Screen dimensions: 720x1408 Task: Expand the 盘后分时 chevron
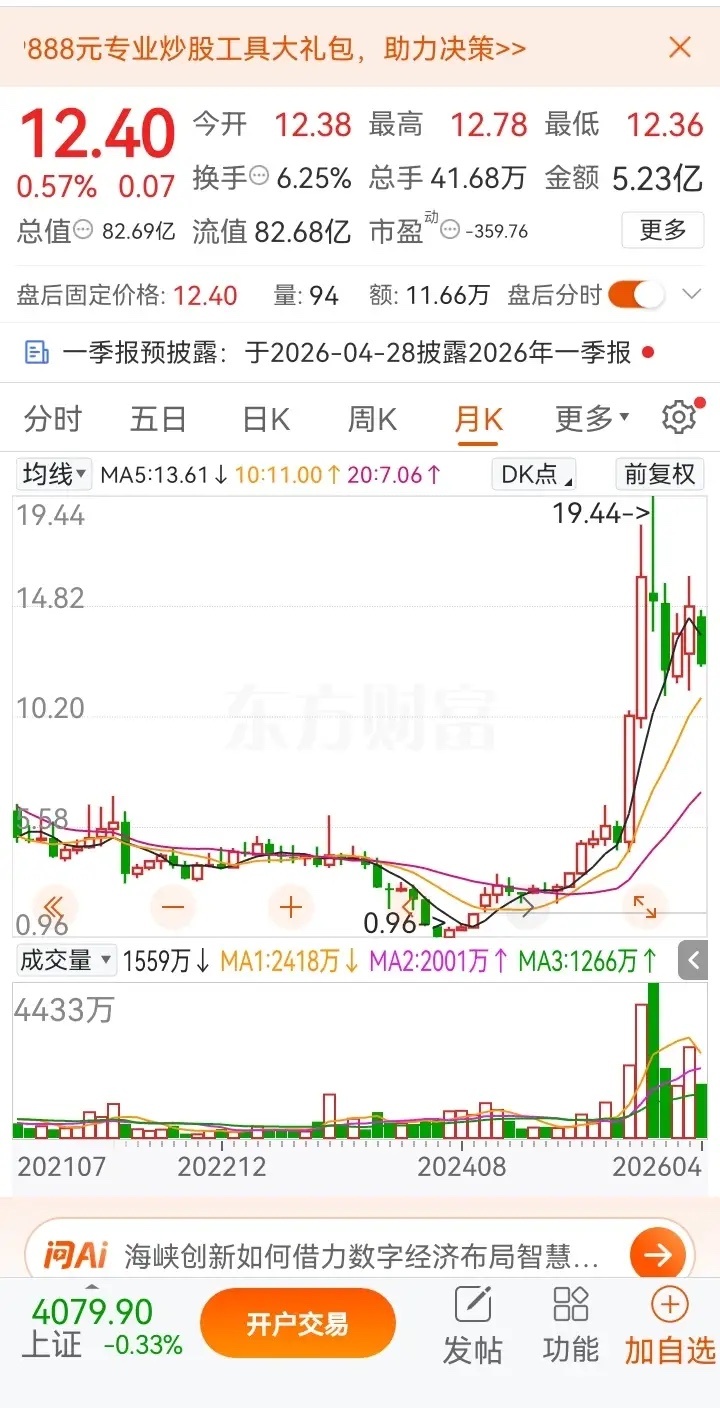pos(692,294)
